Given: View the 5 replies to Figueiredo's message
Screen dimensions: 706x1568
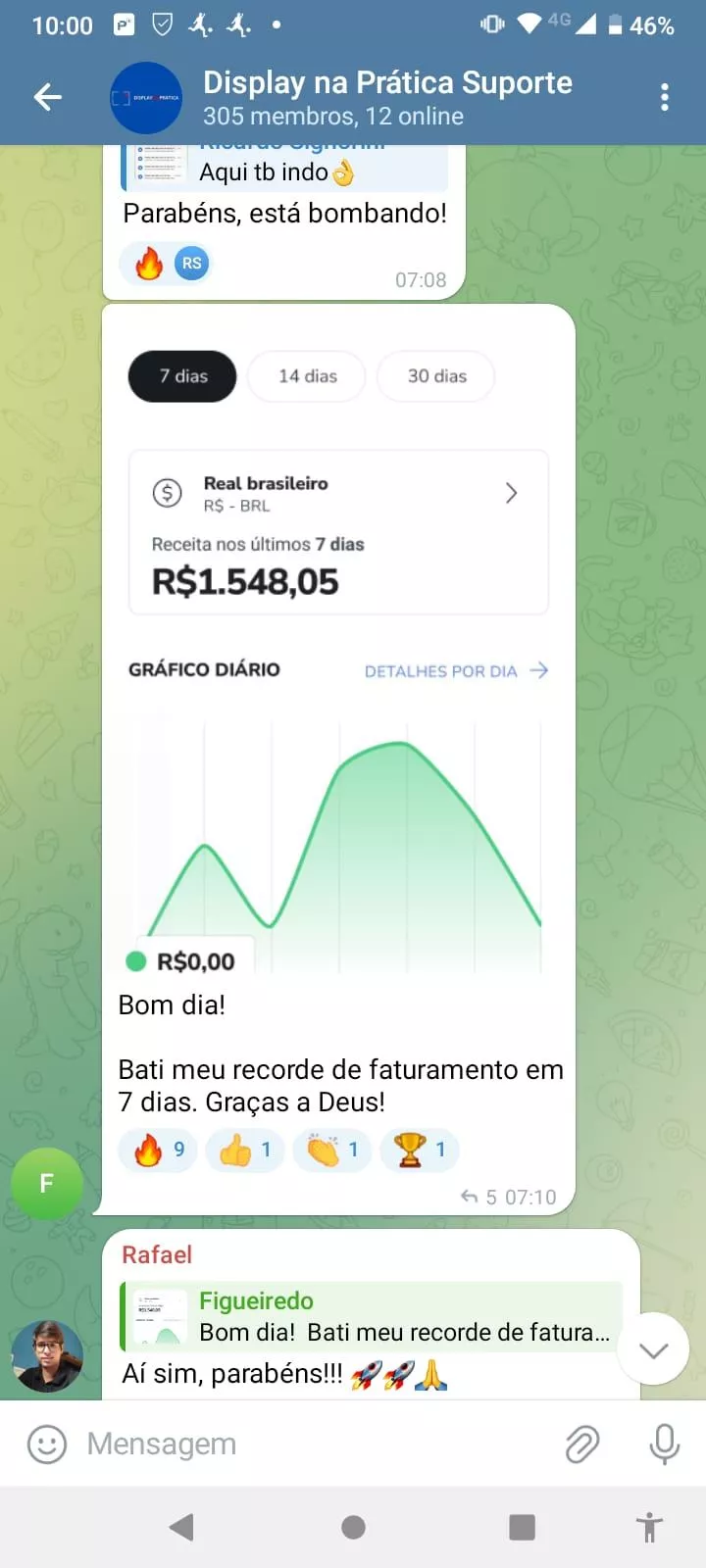Looking at the screenshot, I should tap(479, 1197).
